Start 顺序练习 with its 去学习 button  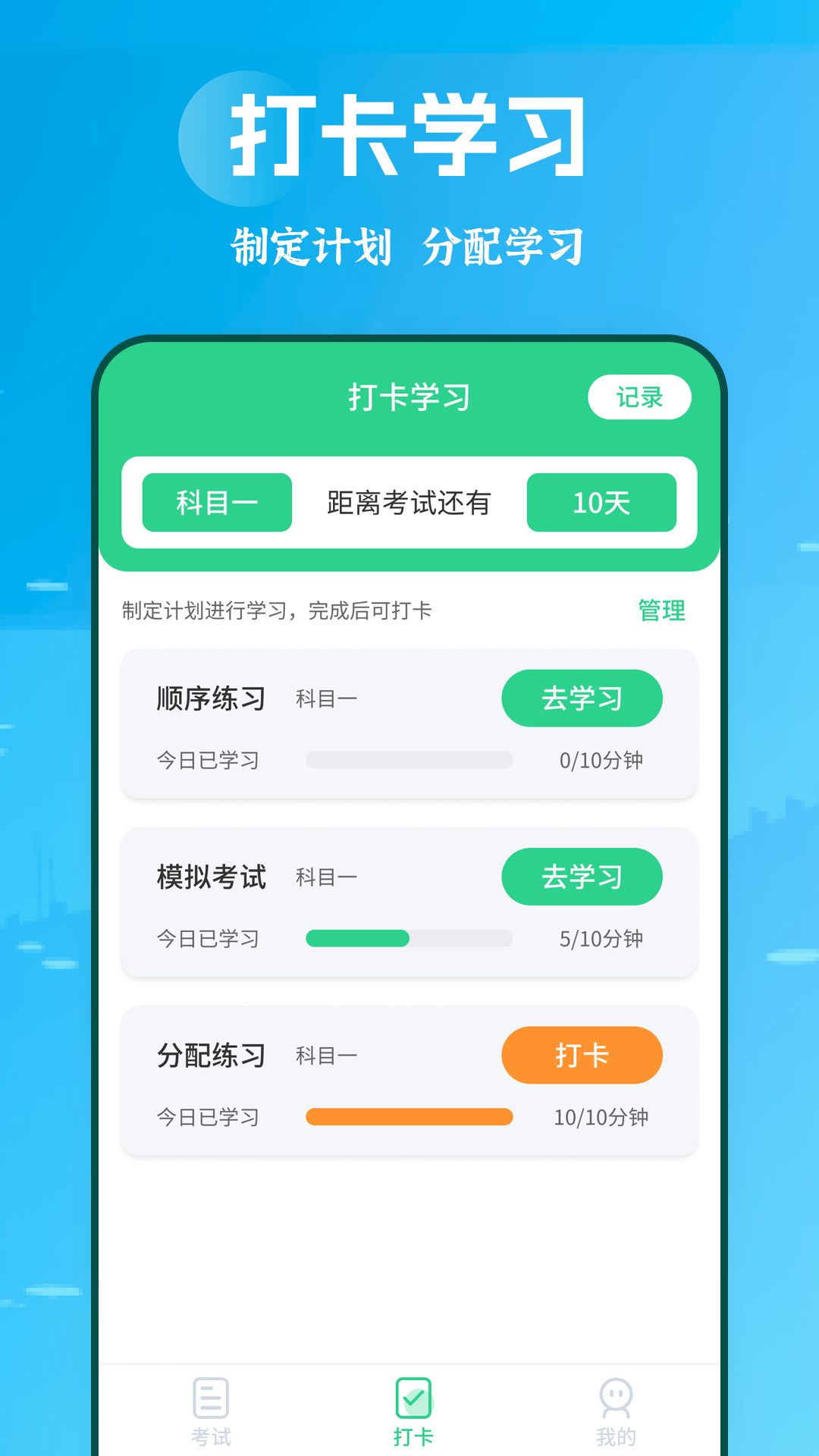[x=582, y=698]
